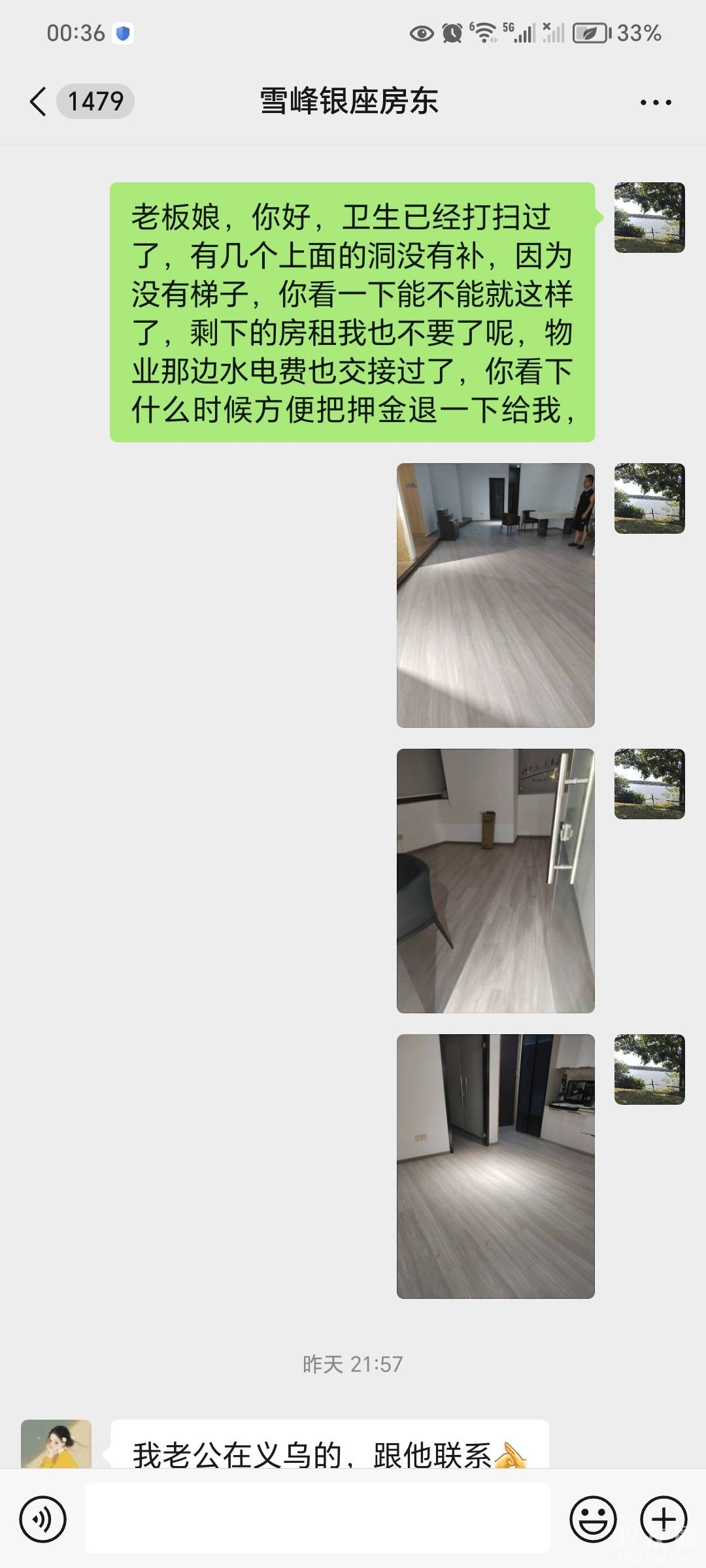Open my avatar beside the green text message
This screenshot has width=706, height=1568.
point(649,218)
